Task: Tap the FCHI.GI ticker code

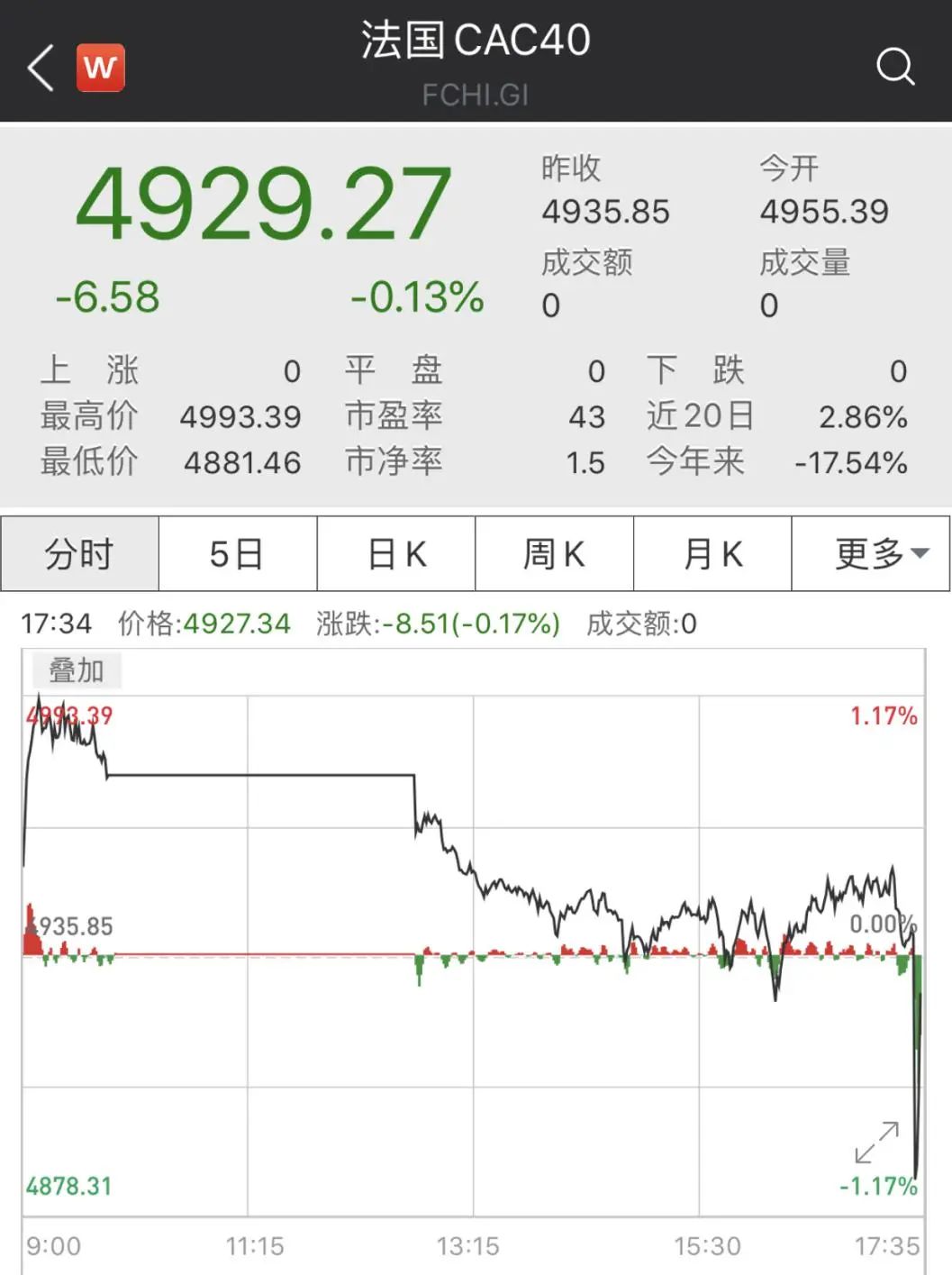Action: click(x=476, y=93)
